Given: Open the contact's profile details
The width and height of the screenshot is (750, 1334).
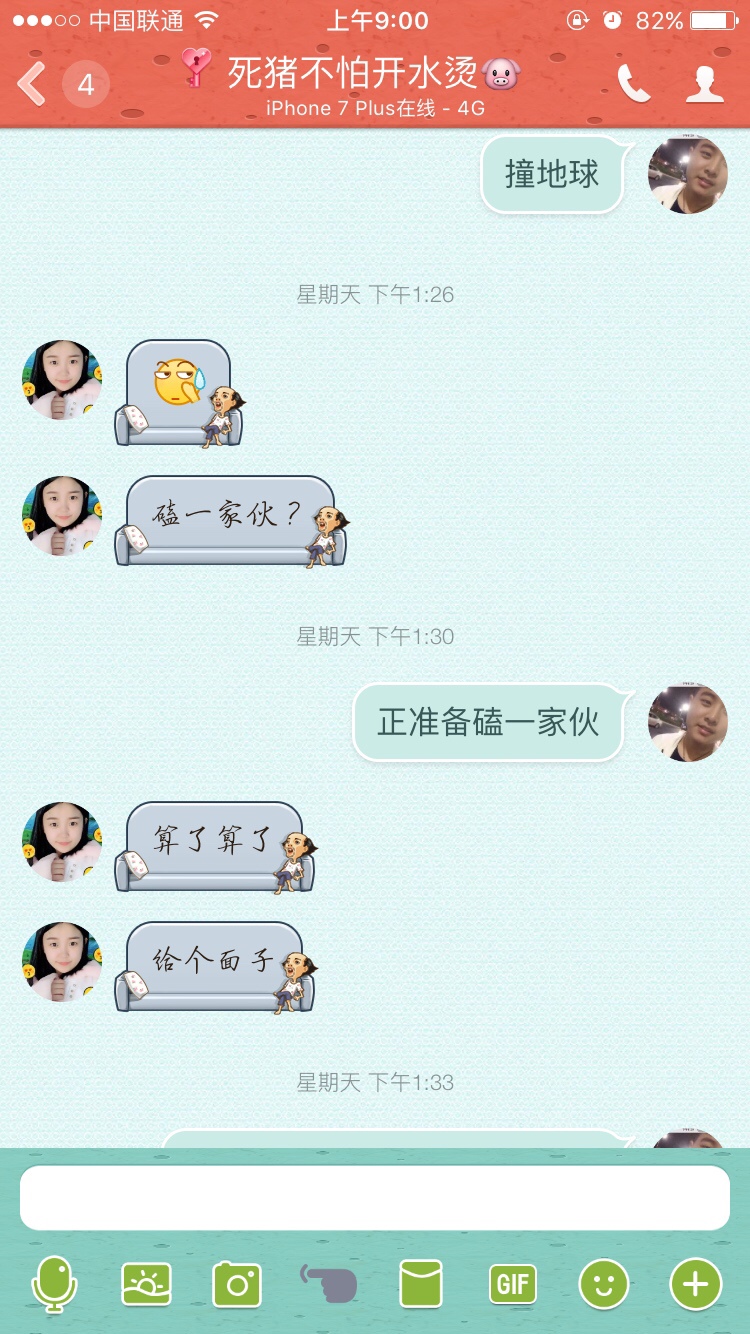Looking at the screenshot, I should point(705,84).
